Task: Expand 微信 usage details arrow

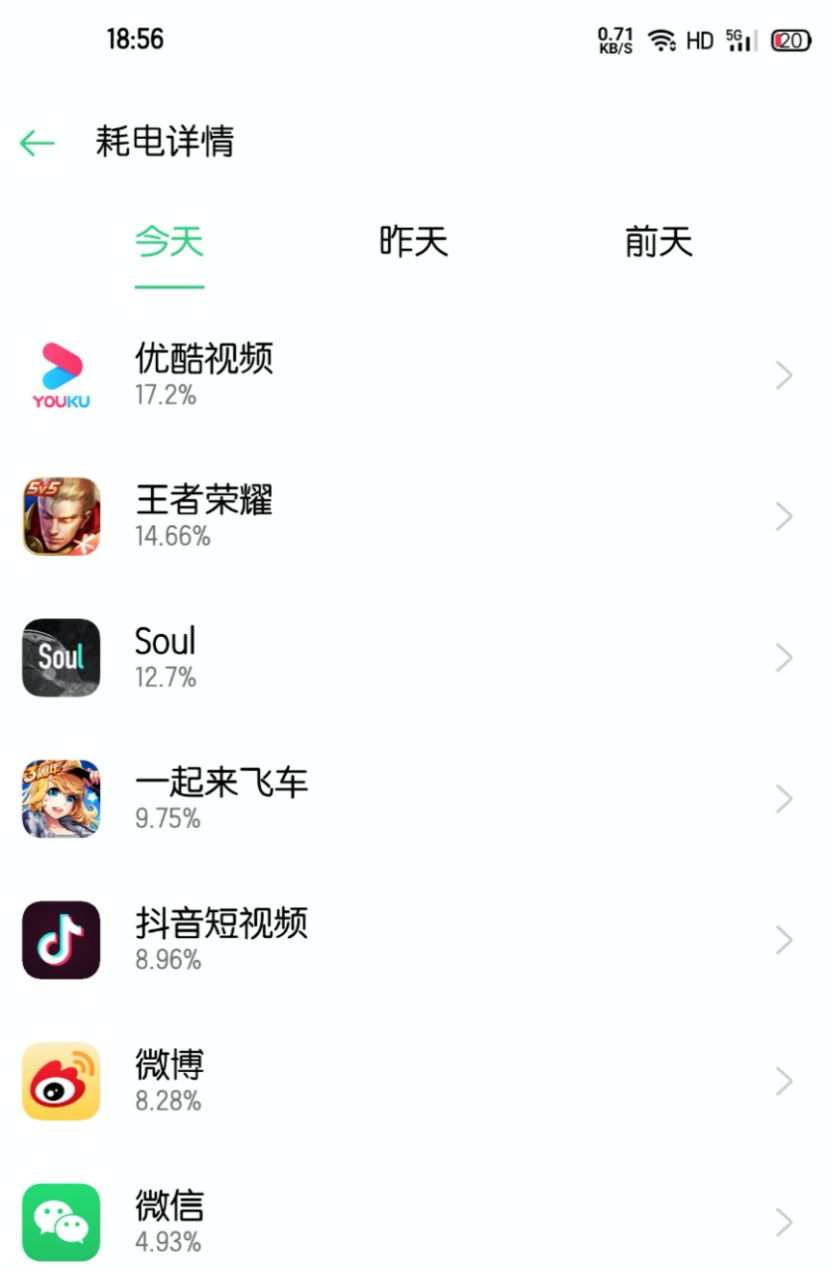Action: [784, 1221]
